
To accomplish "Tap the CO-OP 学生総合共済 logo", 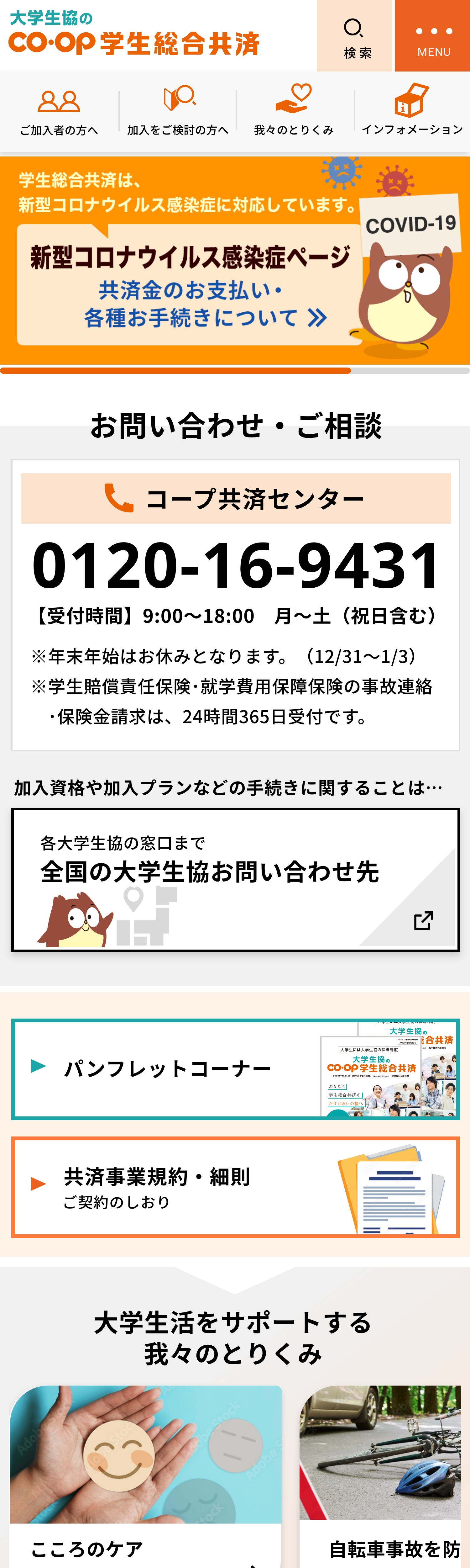I will (x=134, y=35).
